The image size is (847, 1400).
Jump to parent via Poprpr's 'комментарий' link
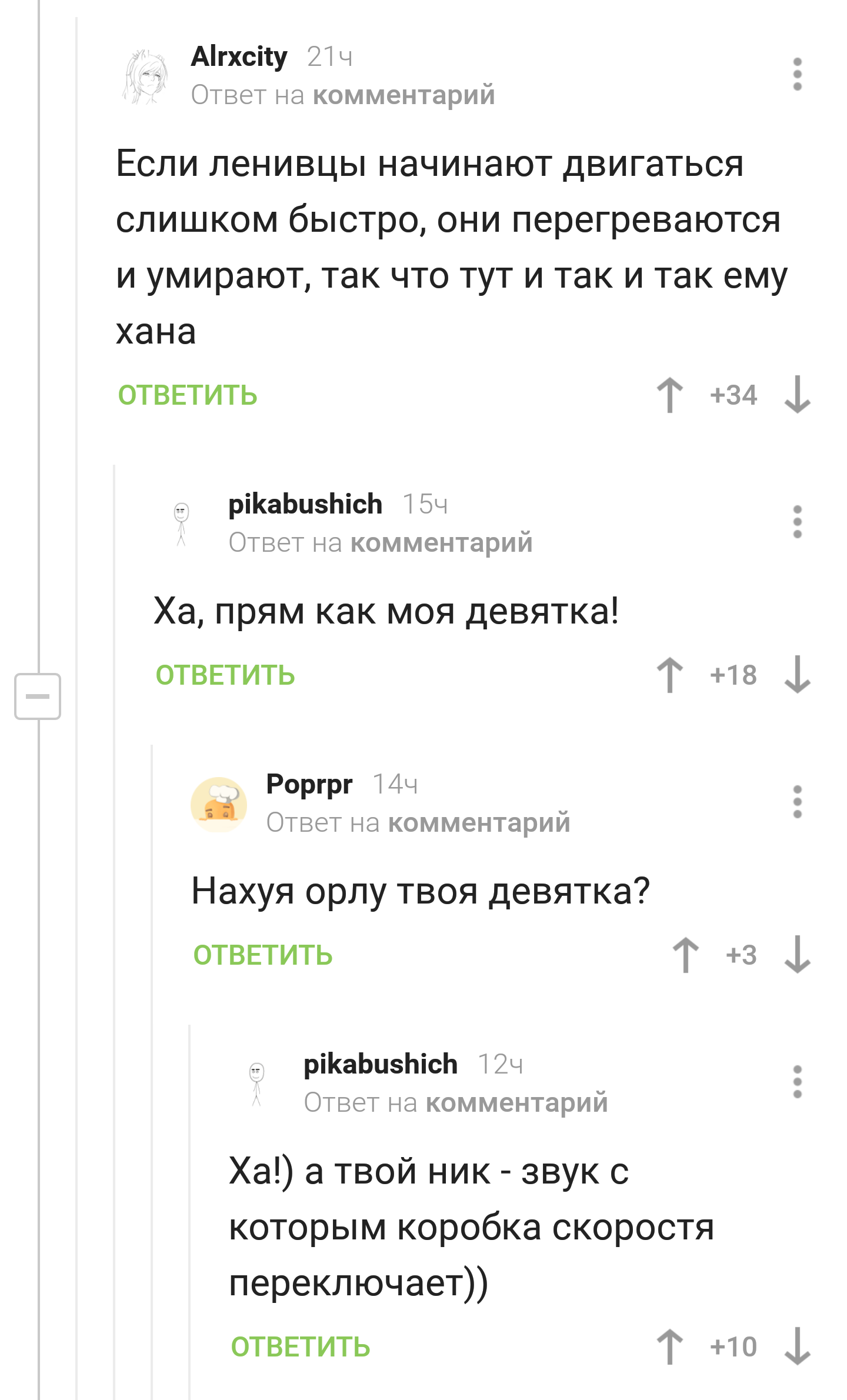click(x=479, y=823)
